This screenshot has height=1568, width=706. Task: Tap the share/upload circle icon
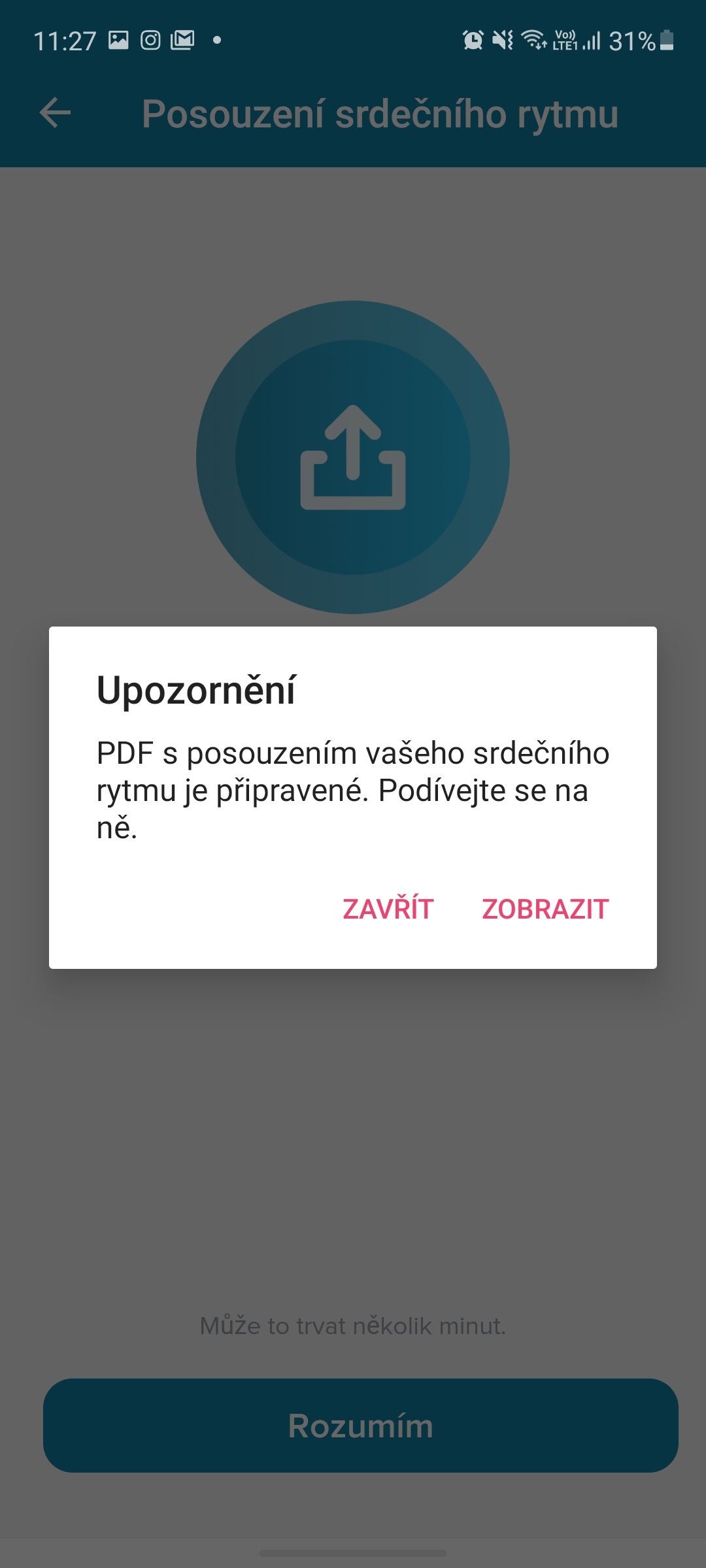coord(353,457)
